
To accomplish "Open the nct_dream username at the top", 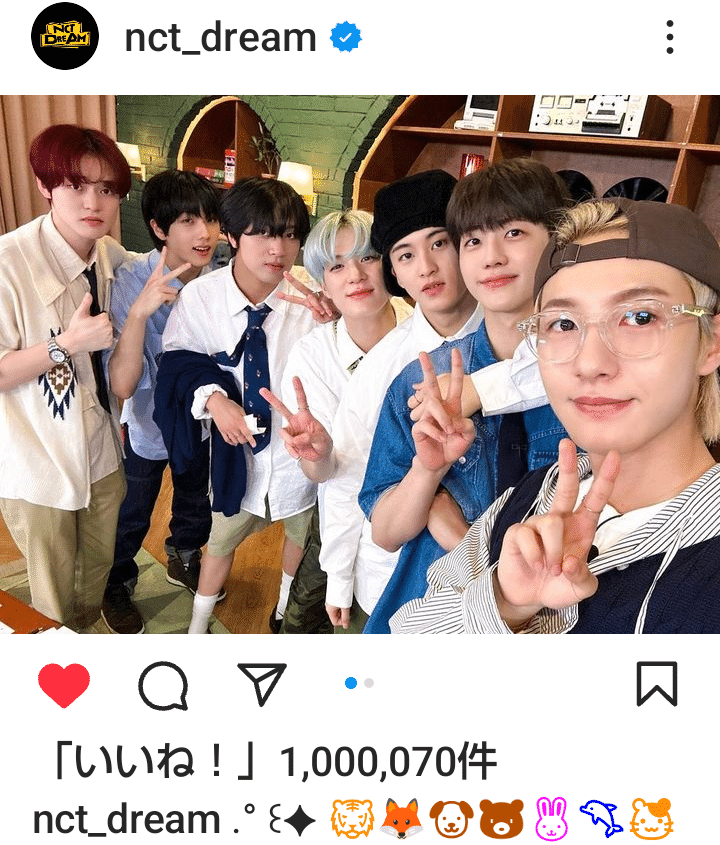I will pos(220,37).
